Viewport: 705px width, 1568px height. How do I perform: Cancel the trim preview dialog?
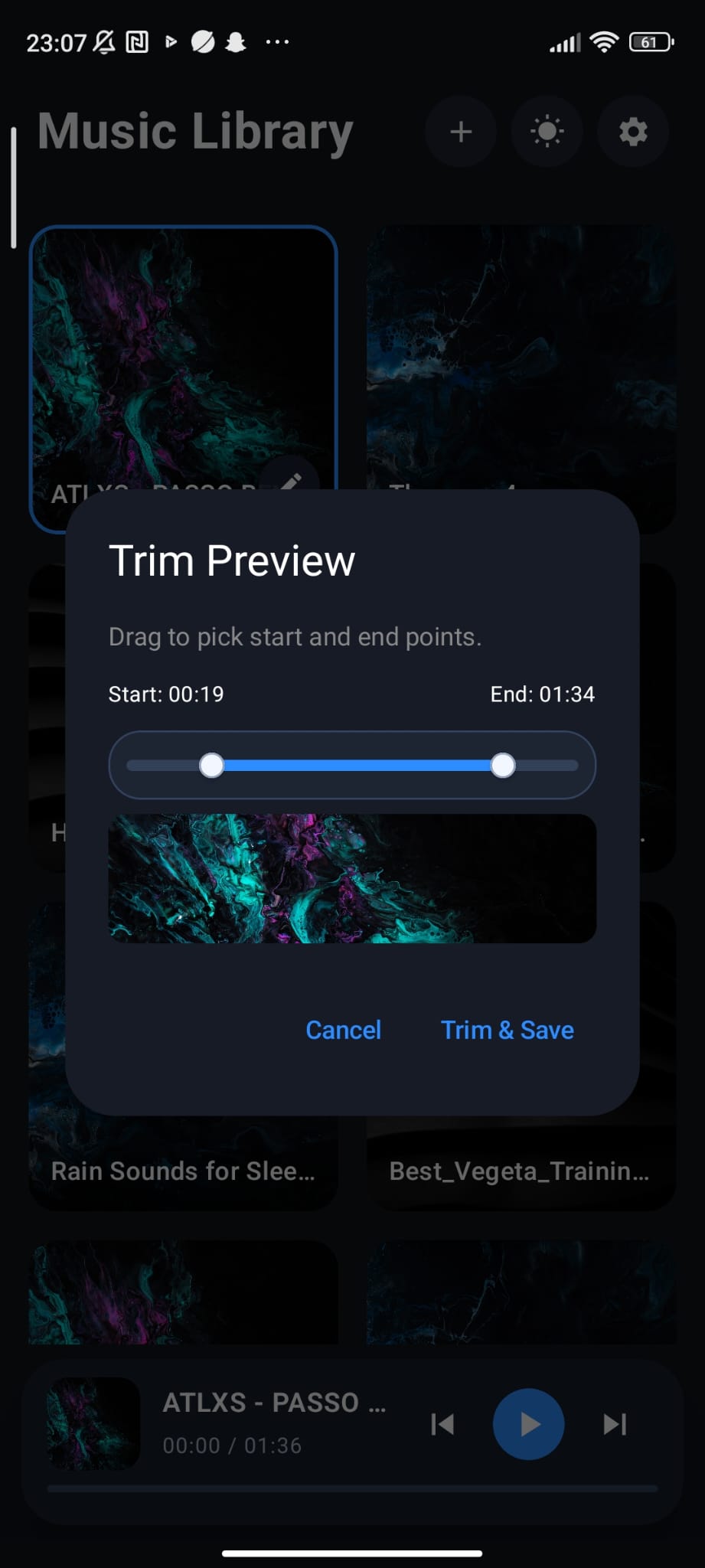pos(343,1030)
